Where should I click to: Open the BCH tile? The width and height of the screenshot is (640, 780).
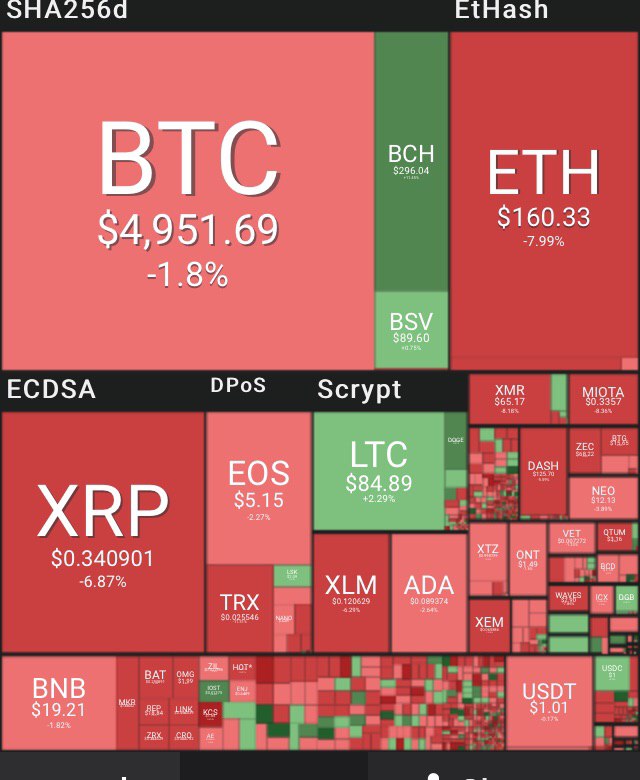pos(411,160)
